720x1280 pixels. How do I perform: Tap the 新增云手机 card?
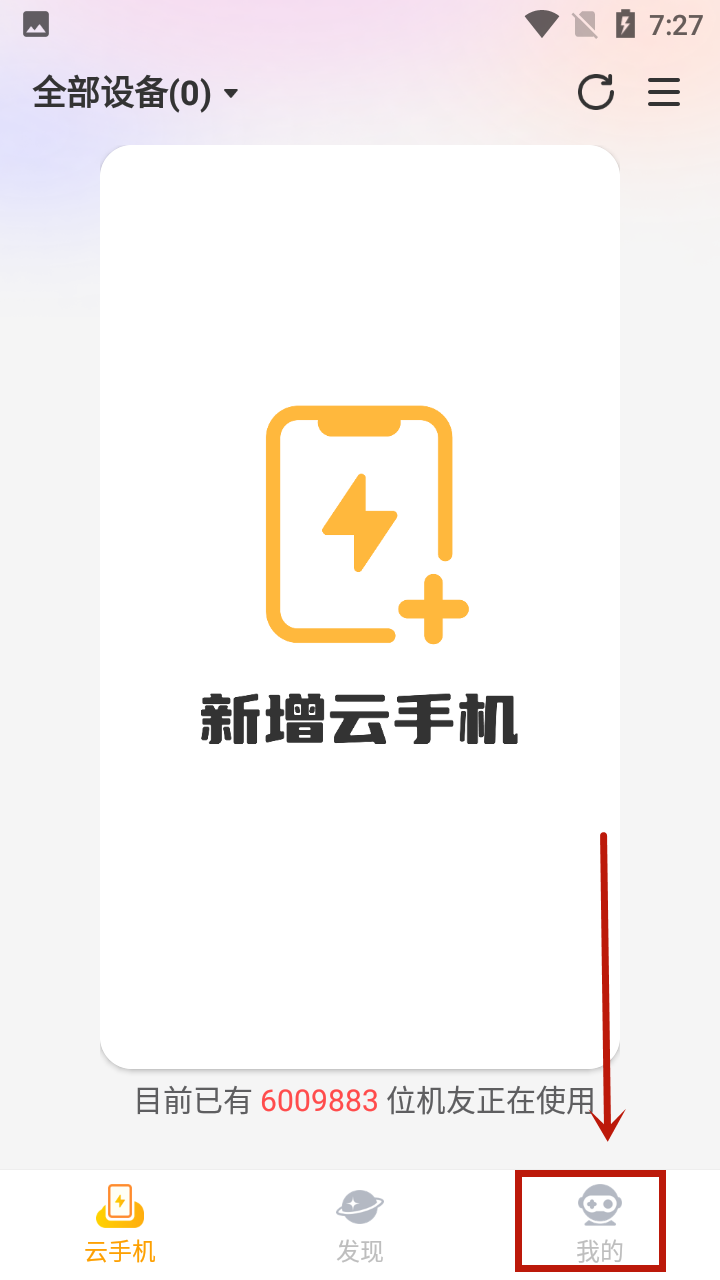pos(360,606)
